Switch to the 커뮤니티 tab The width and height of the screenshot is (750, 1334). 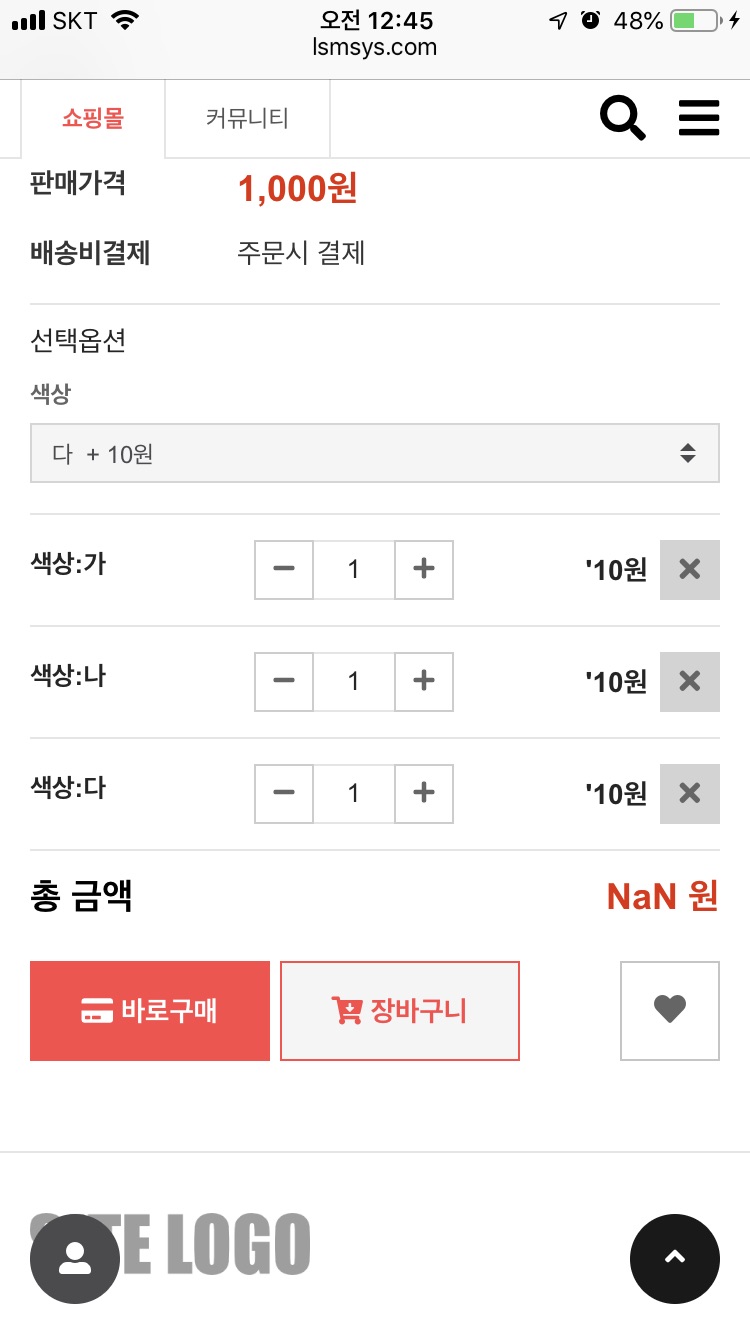[x=247, y=119]
